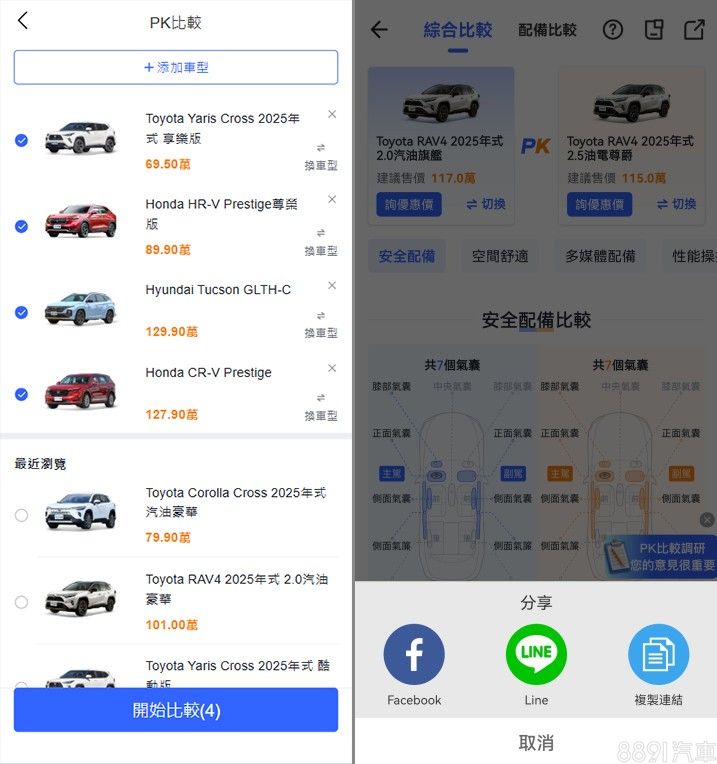The image size is (717, 764).
Task: Go back from the PK比較 page
Action: (x=23, y=21)
